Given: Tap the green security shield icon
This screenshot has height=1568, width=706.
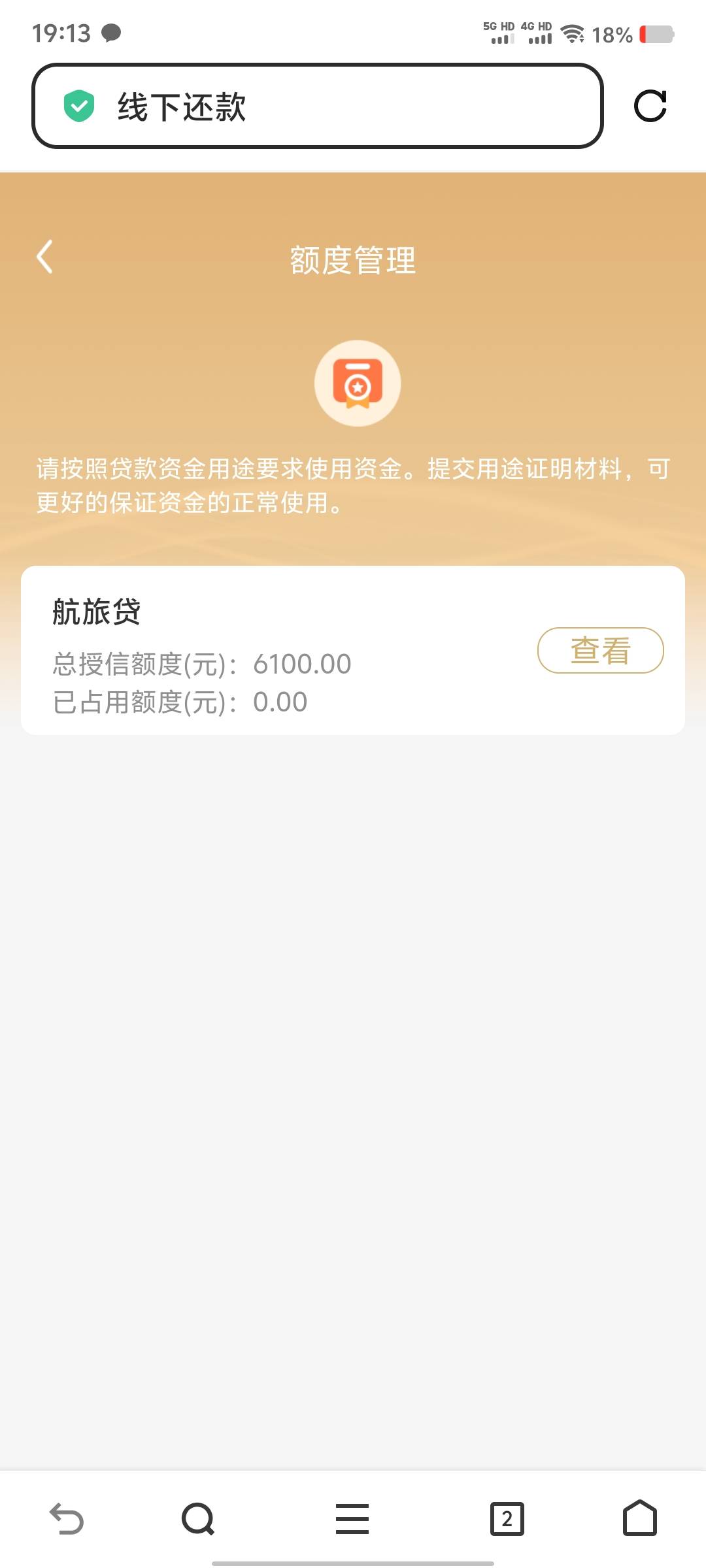Looking at the screenshot, I should pos(79,106).
